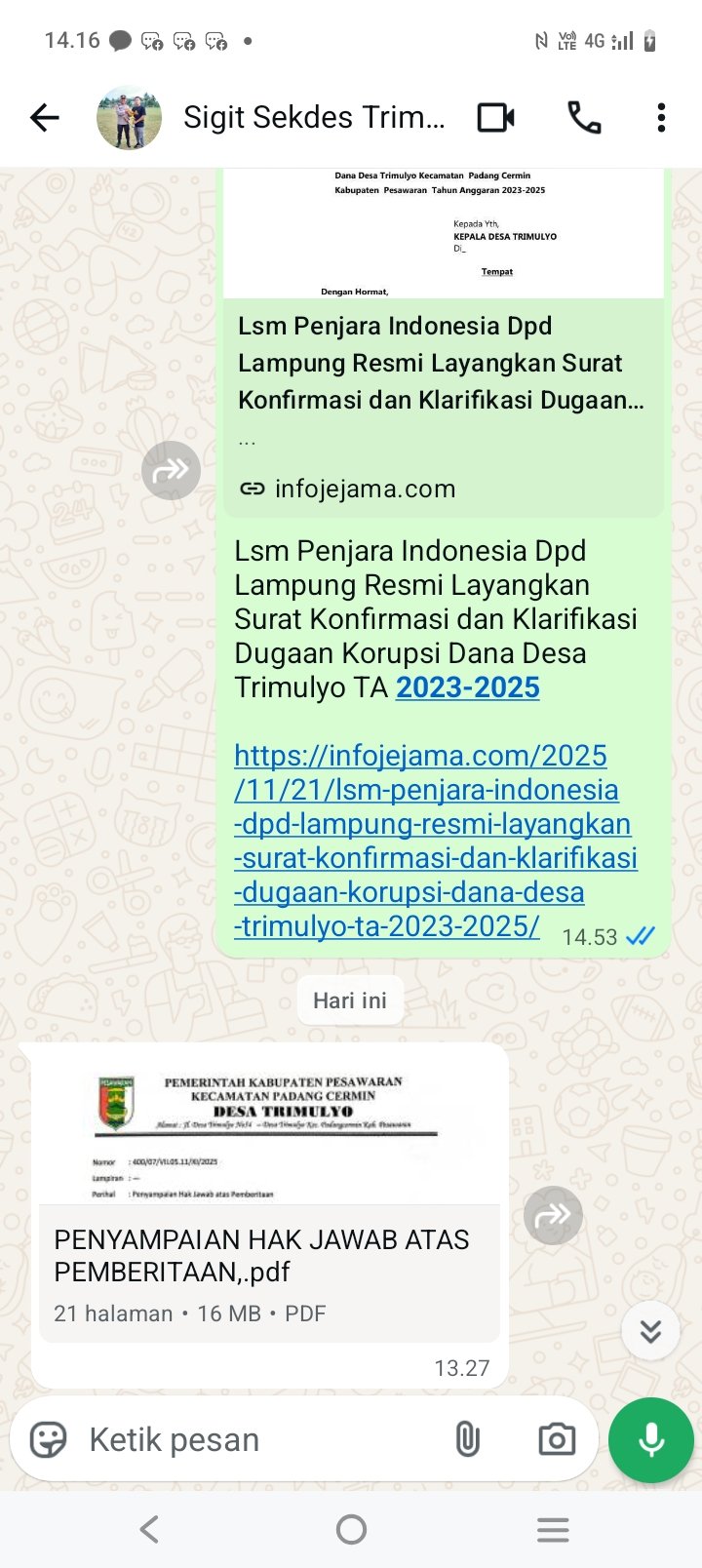Image resolution: width=702 pixels, height=1568 pixels.
Task: Forward the infojejama link message
Action: [x=171, y=471]
